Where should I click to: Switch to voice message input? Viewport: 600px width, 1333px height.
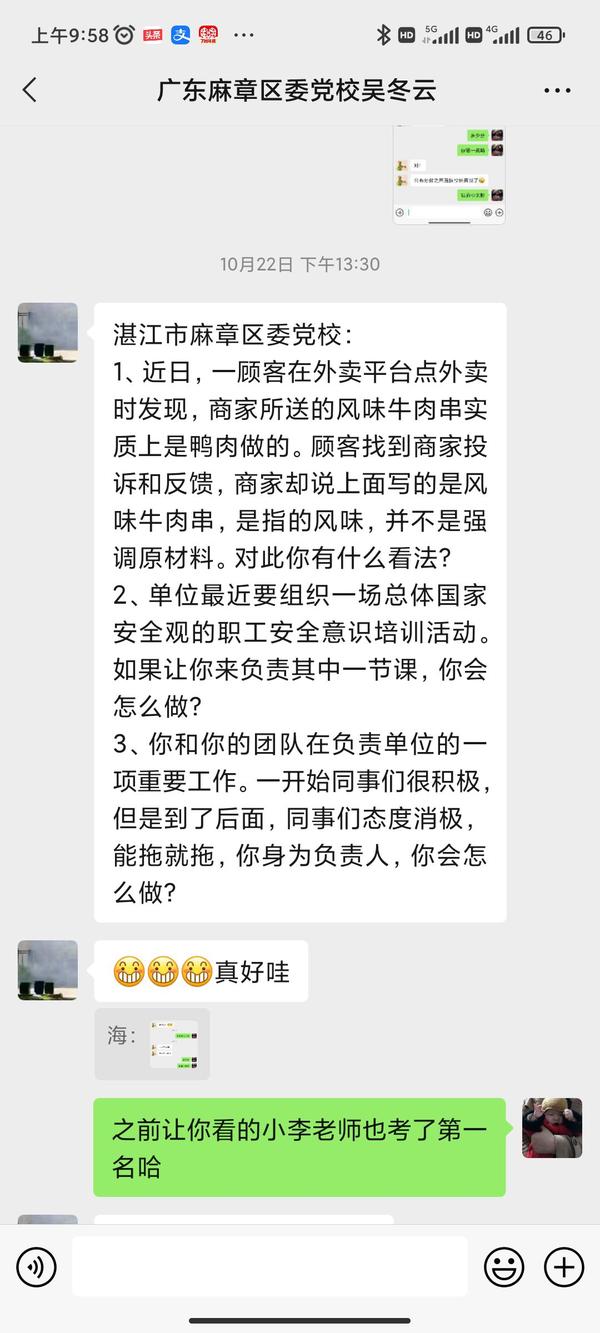pos(37,1268)
